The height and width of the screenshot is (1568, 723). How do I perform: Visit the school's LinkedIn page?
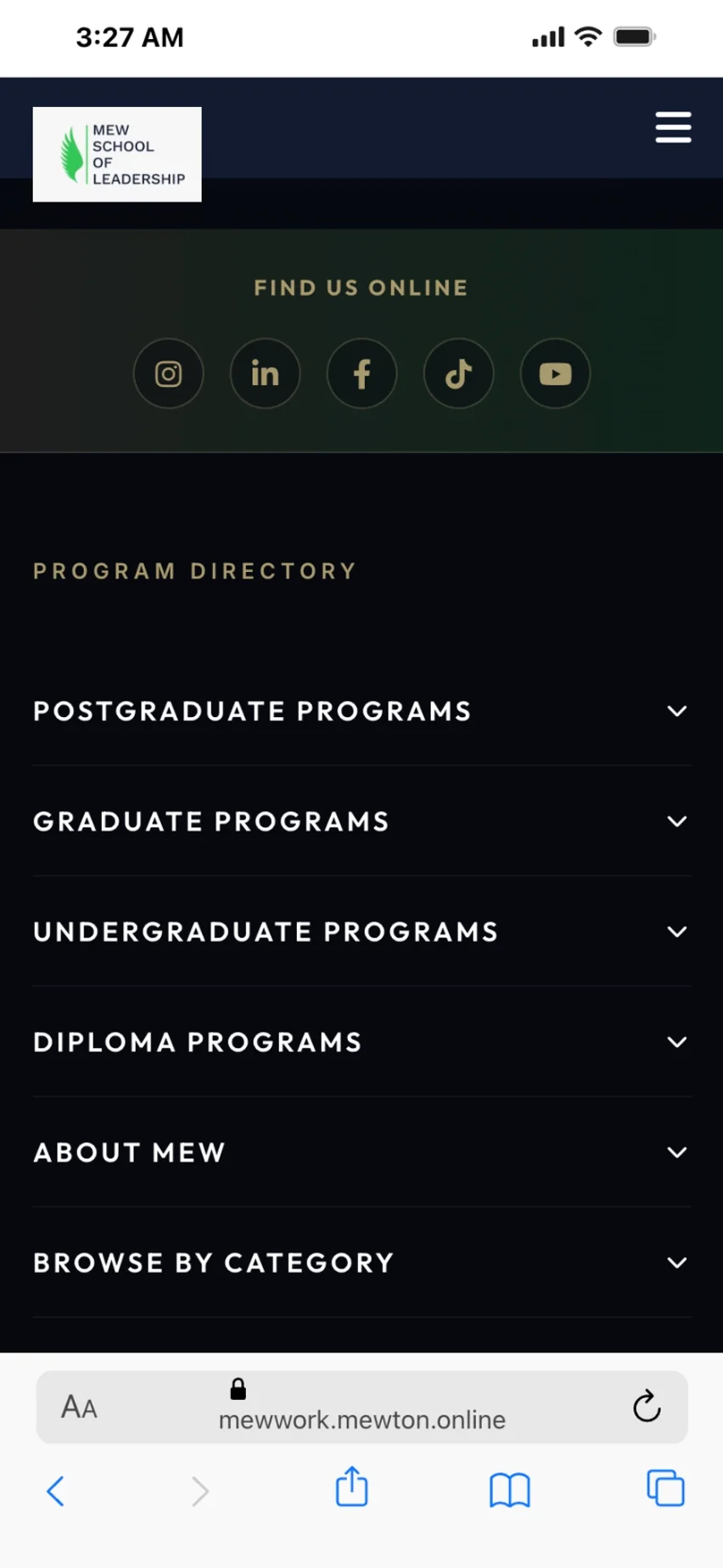click(265, 373)
